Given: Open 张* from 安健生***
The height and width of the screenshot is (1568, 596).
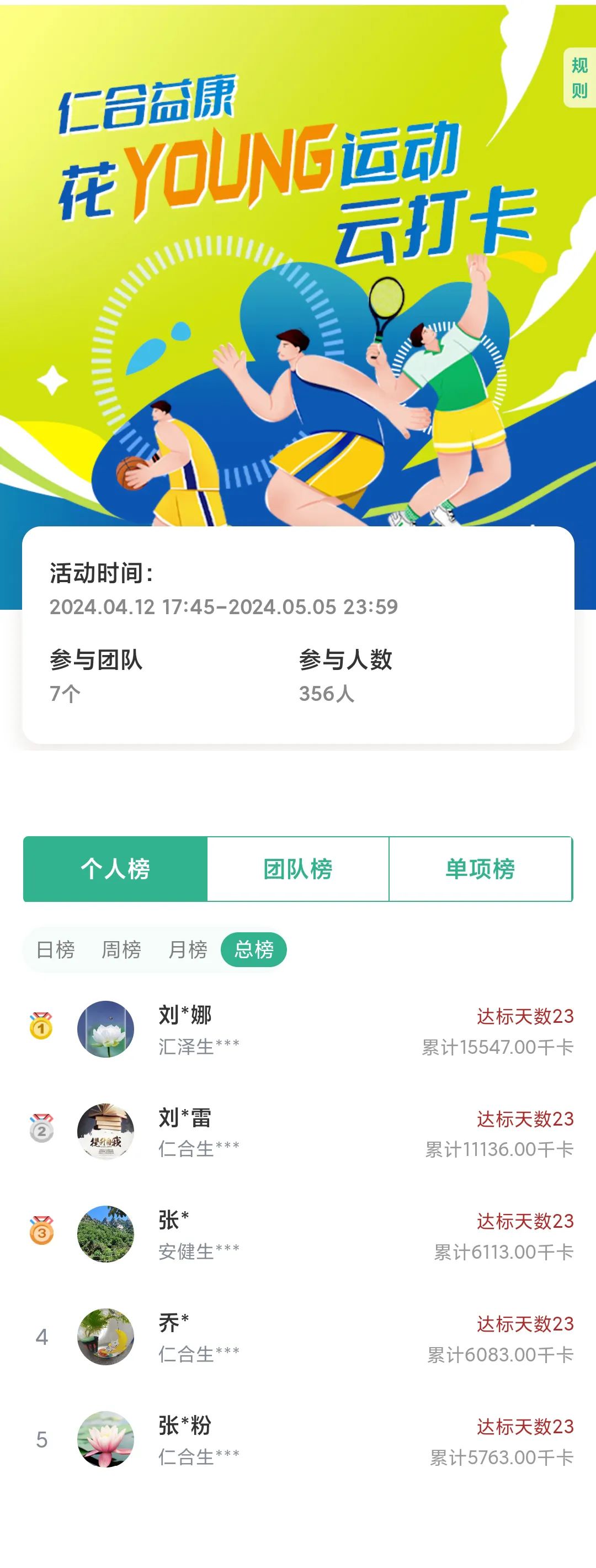Looking at the screenshot, I should (x=298, y=1234).
